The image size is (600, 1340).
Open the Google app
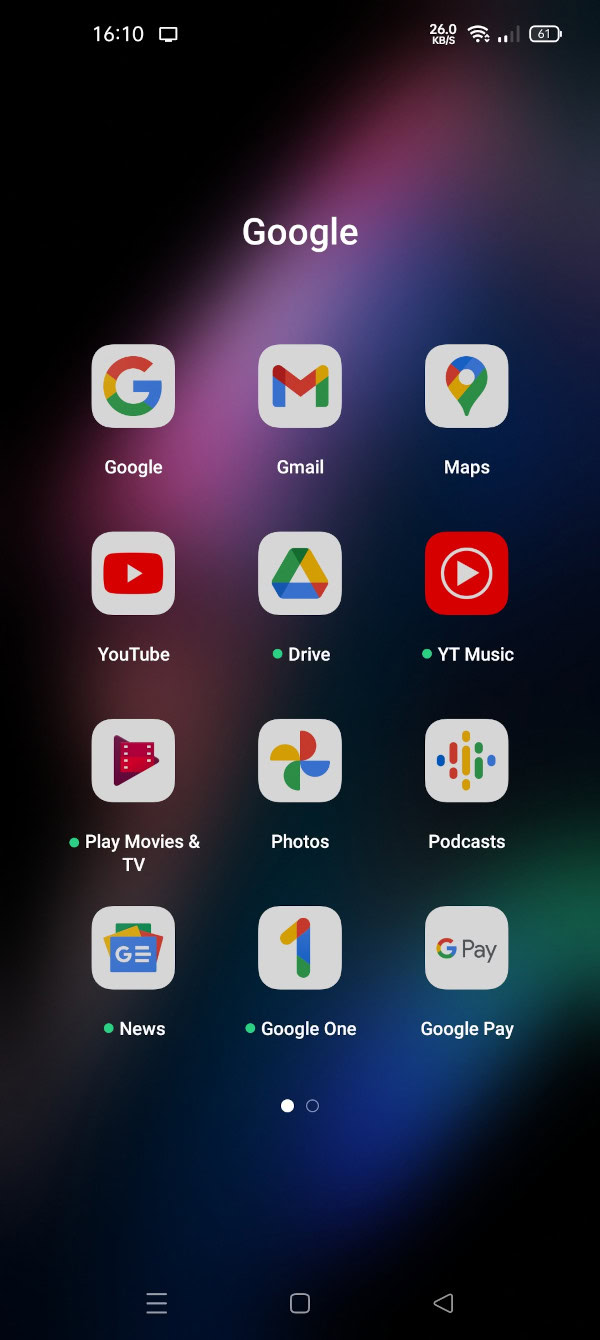pyautogui.click(x=133, y=386)
